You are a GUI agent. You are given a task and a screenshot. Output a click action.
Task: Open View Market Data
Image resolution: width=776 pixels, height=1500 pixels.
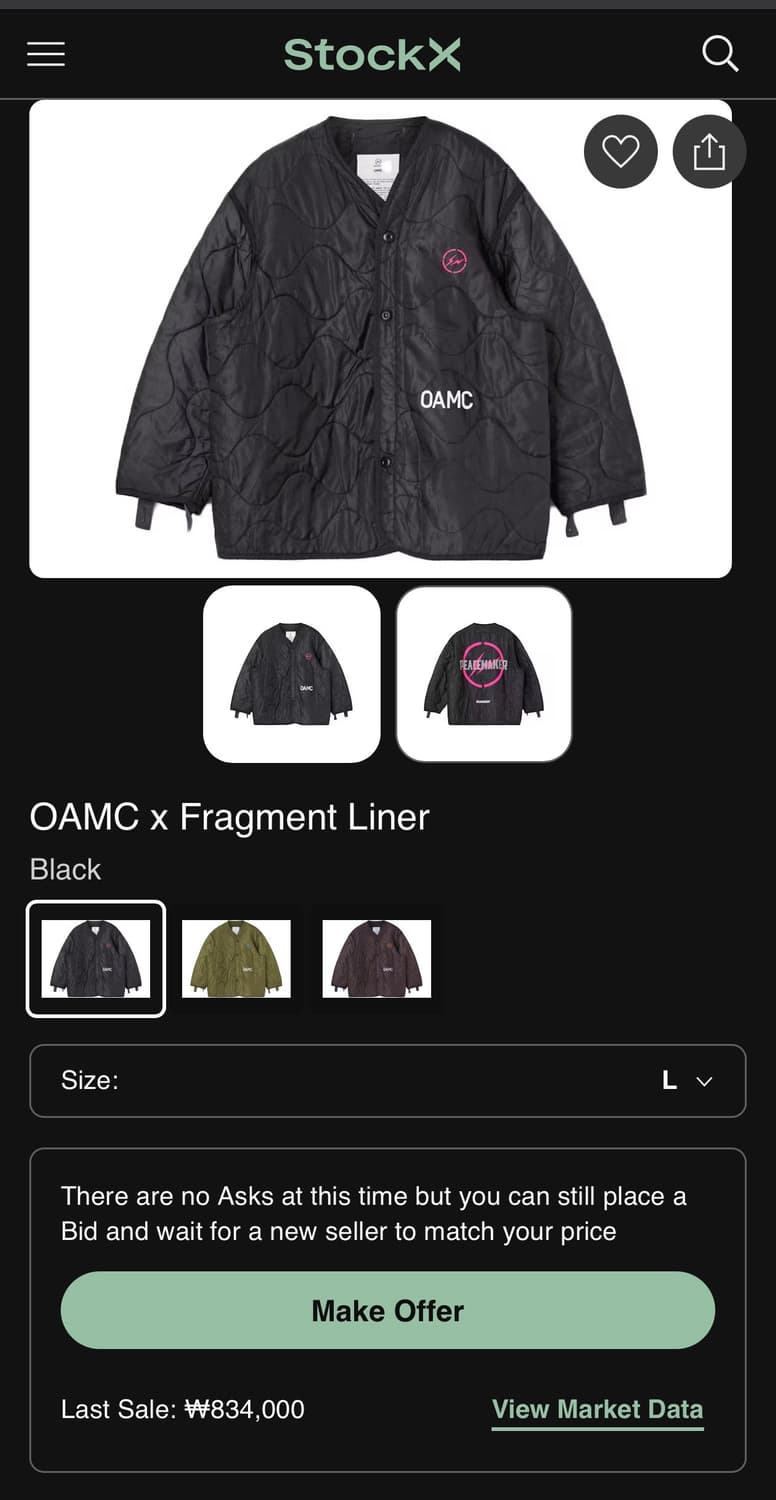pos(597,1409)
